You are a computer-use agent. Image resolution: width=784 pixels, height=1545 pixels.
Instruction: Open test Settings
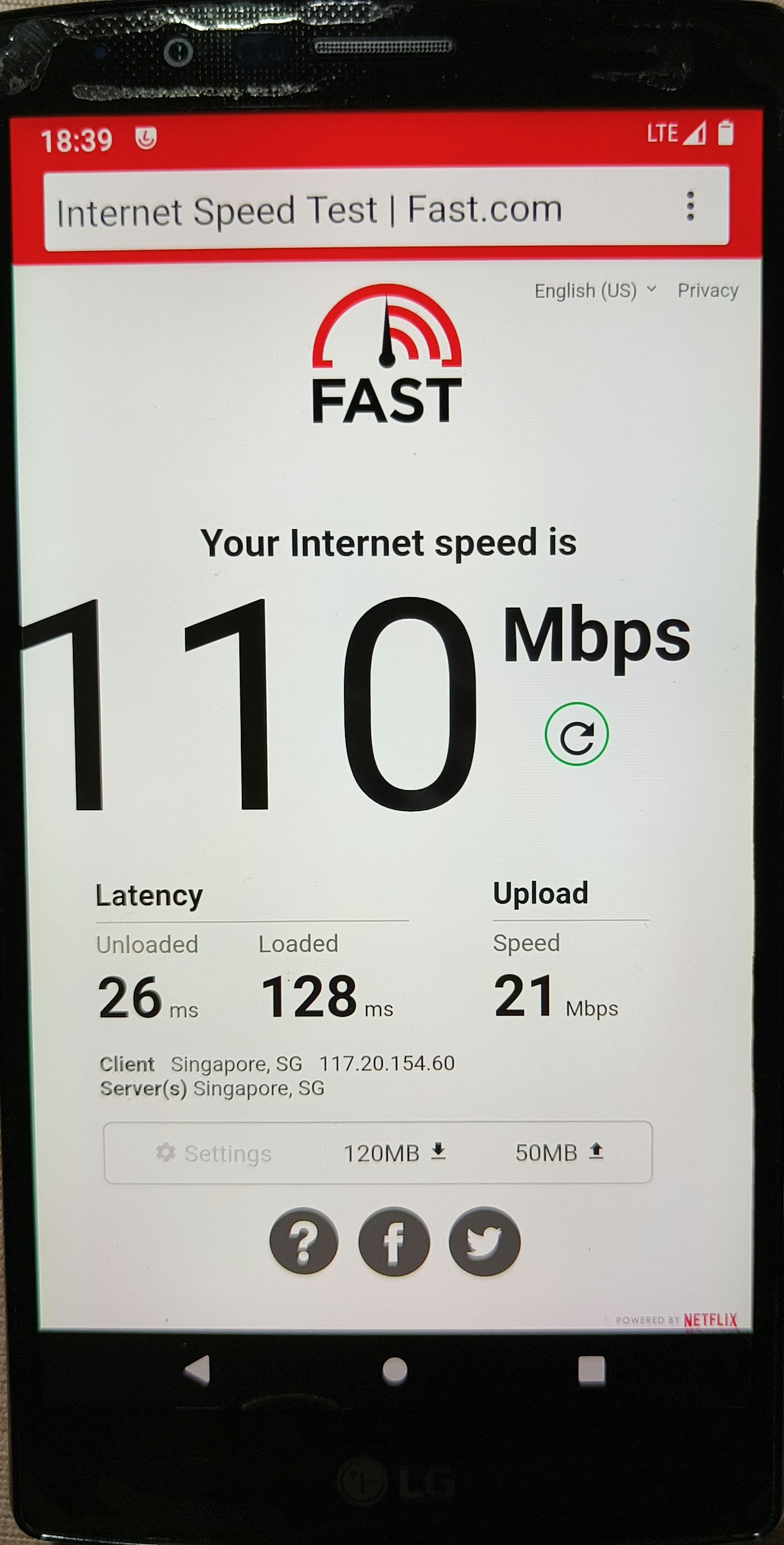214,1153
